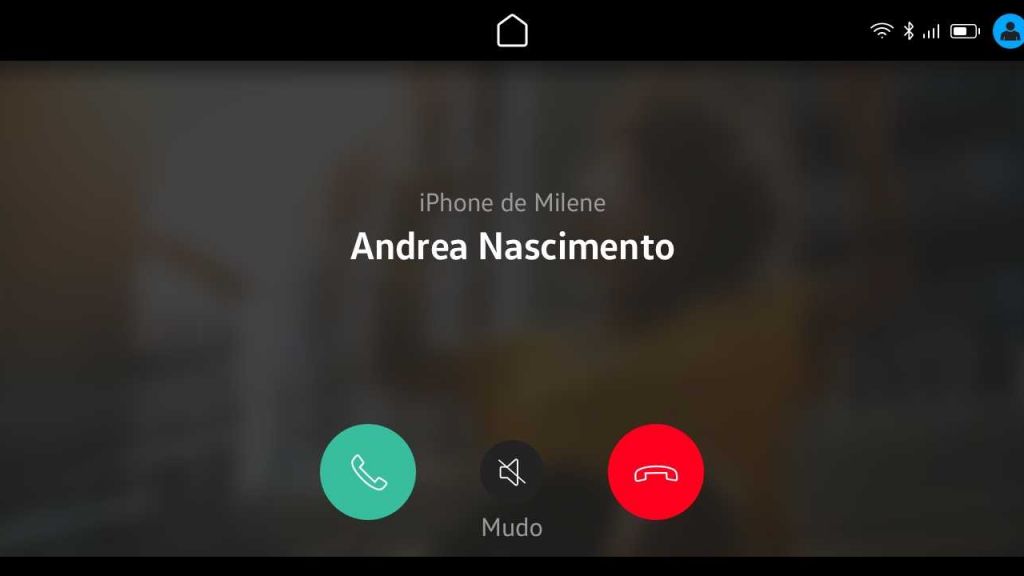Answer the call from Andrea Nascimento
The width and height of the screenshot is (1024, 576).
pyautogui.click(x=367, y=472)
